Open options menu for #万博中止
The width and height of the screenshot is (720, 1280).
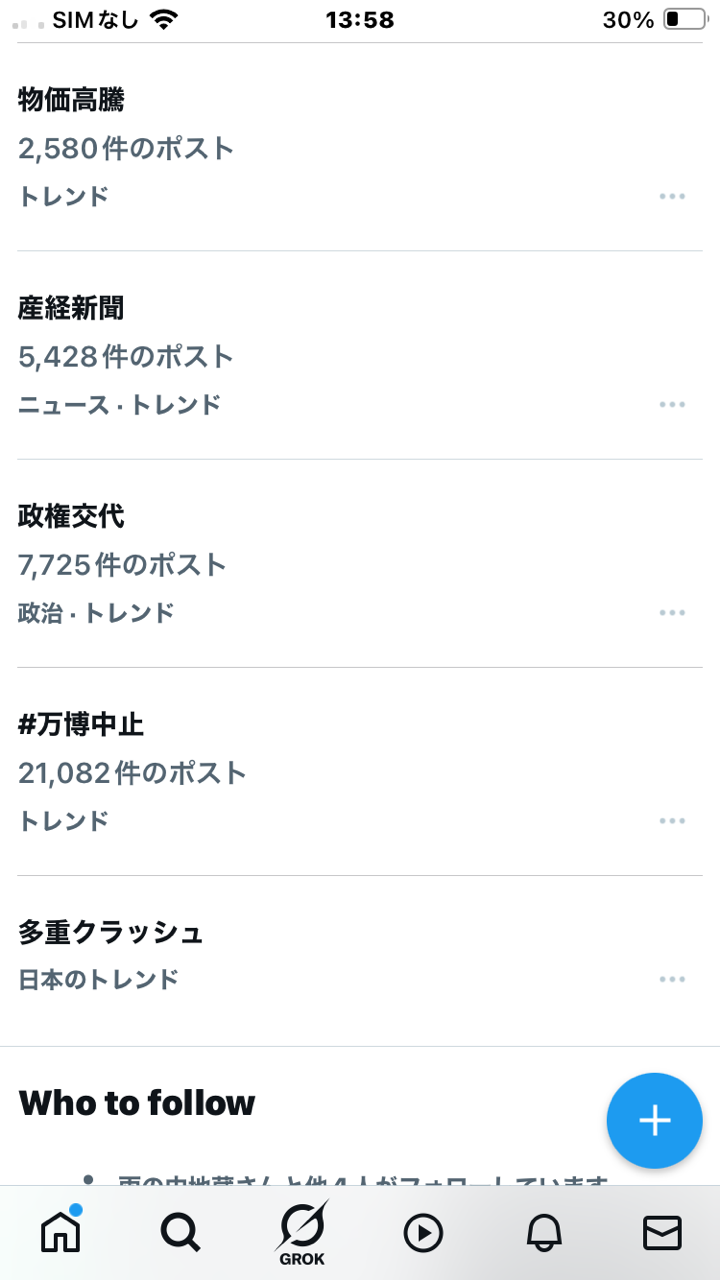coord(672,821)
